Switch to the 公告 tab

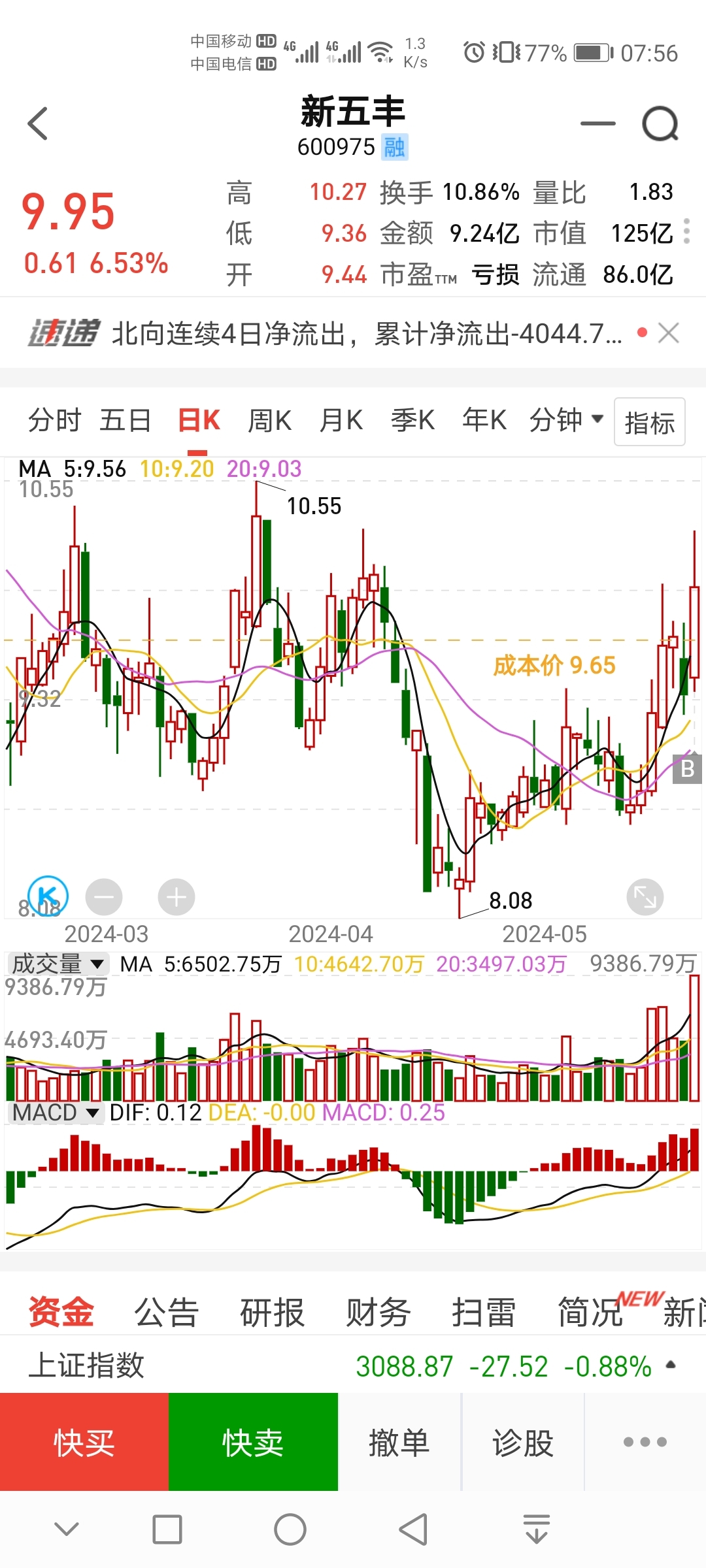167,1313
